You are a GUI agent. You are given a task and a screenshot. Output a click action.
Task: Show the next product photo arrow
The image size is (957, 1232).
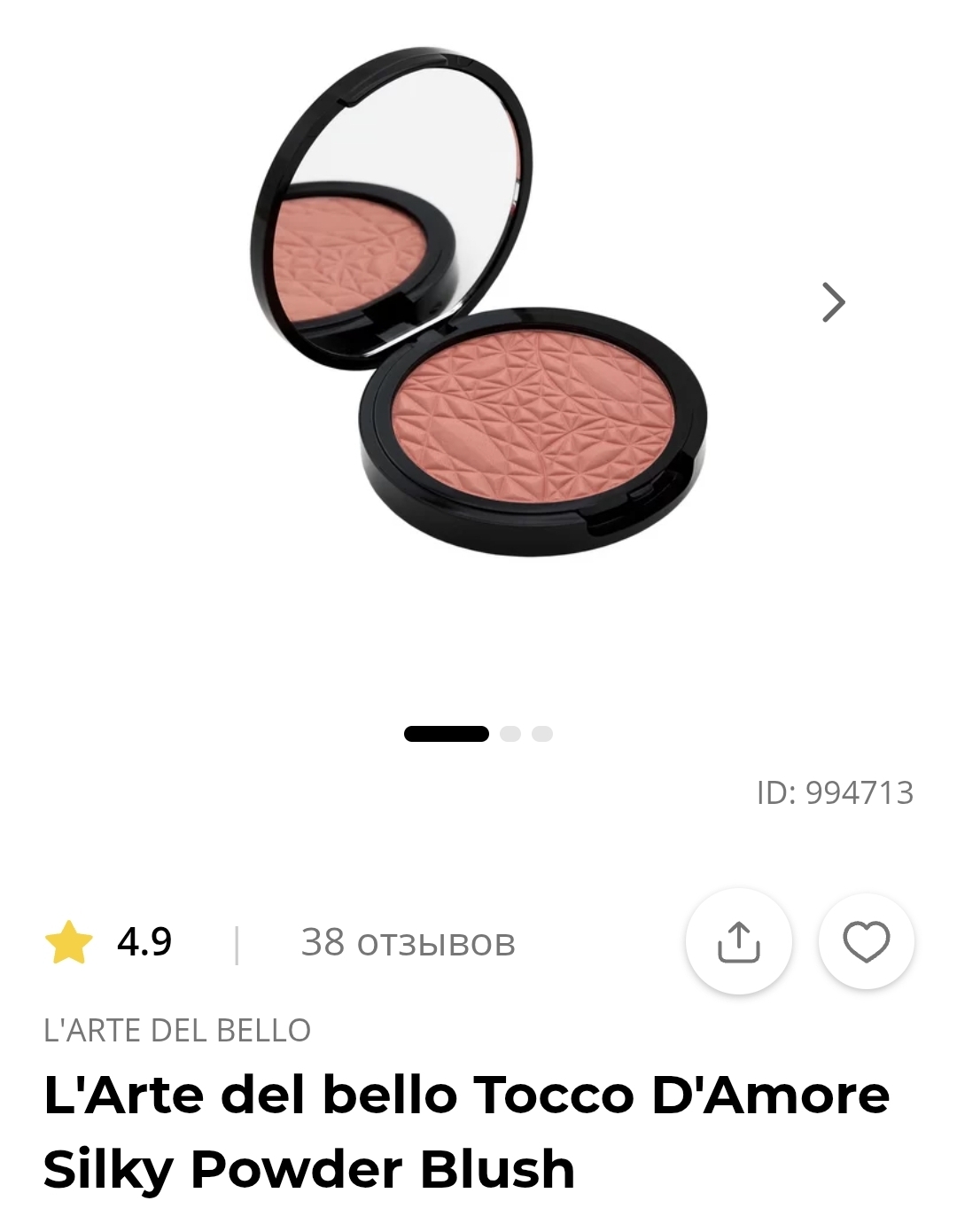[833, 302]
